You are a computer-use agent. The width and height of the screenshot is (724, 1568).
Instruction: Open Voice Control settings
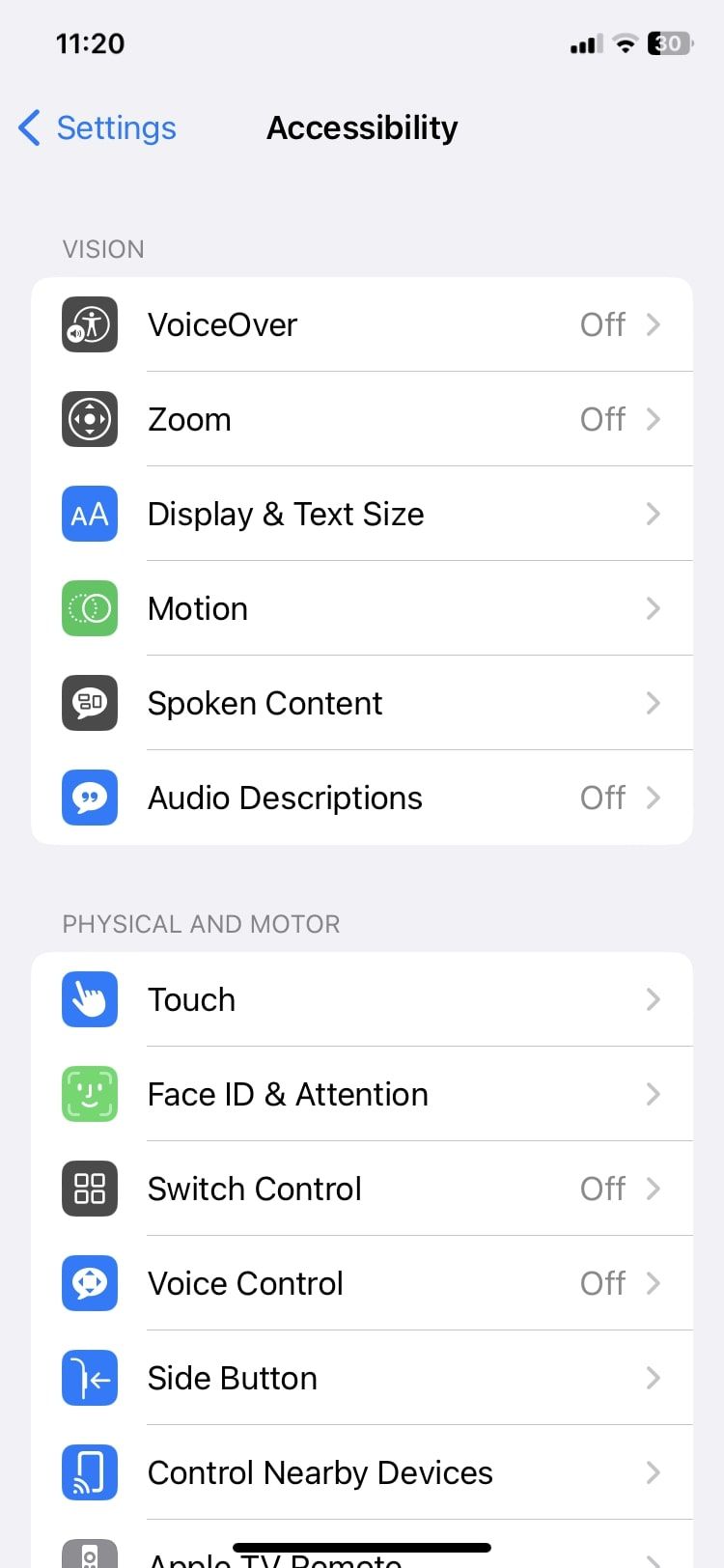[x=362, y=1283]
